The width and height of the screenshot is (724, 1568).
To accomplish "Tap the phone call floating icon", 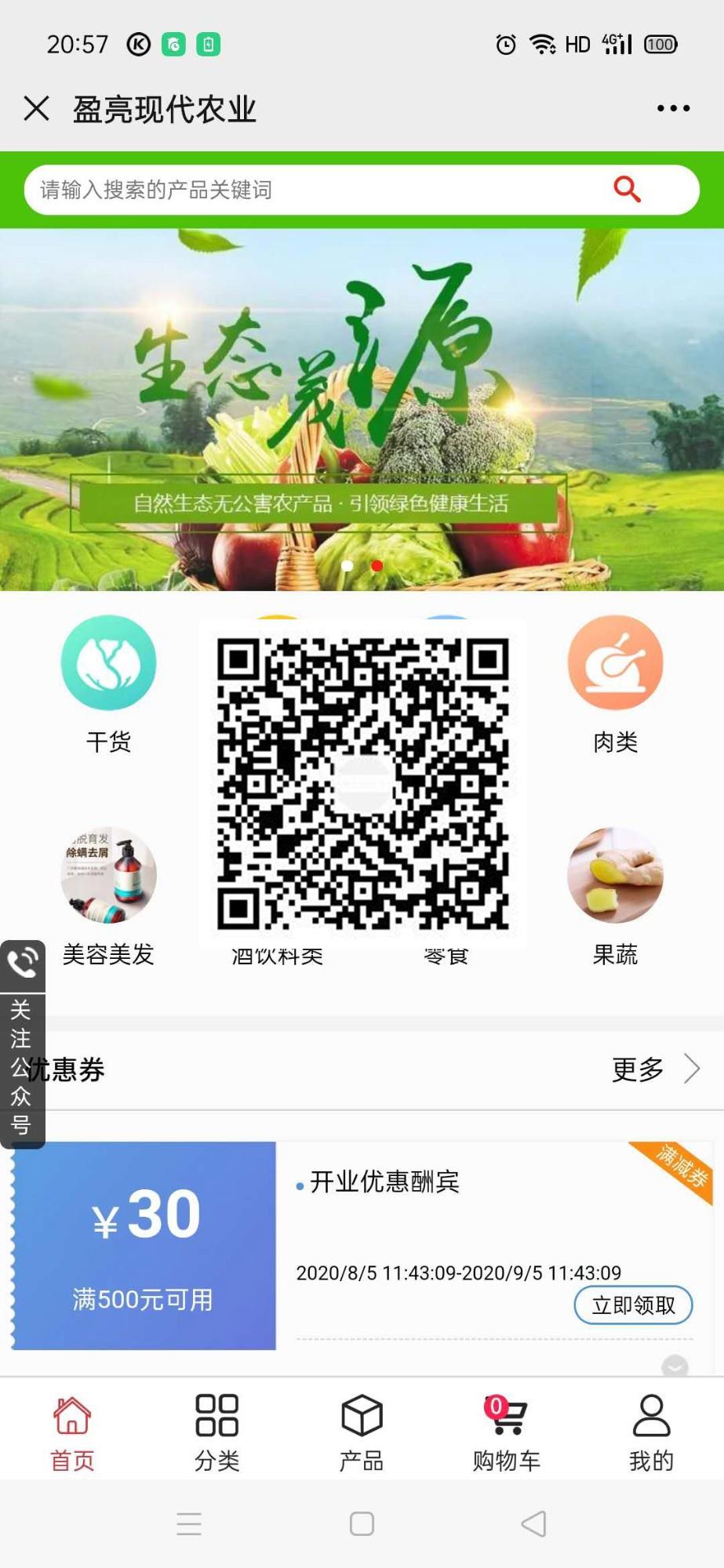I will coord(22,963).
